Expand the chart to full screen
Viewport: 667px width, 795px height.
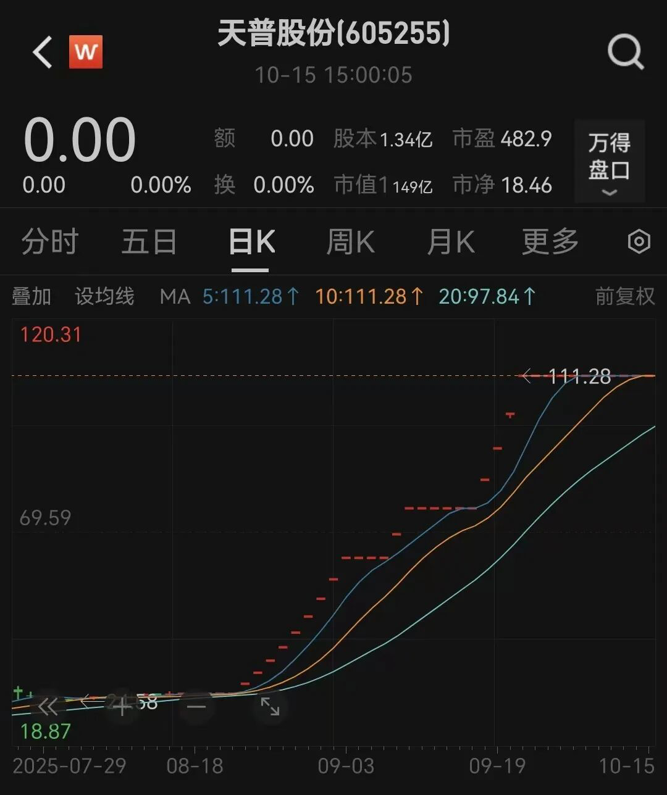(x=270, y=706)
